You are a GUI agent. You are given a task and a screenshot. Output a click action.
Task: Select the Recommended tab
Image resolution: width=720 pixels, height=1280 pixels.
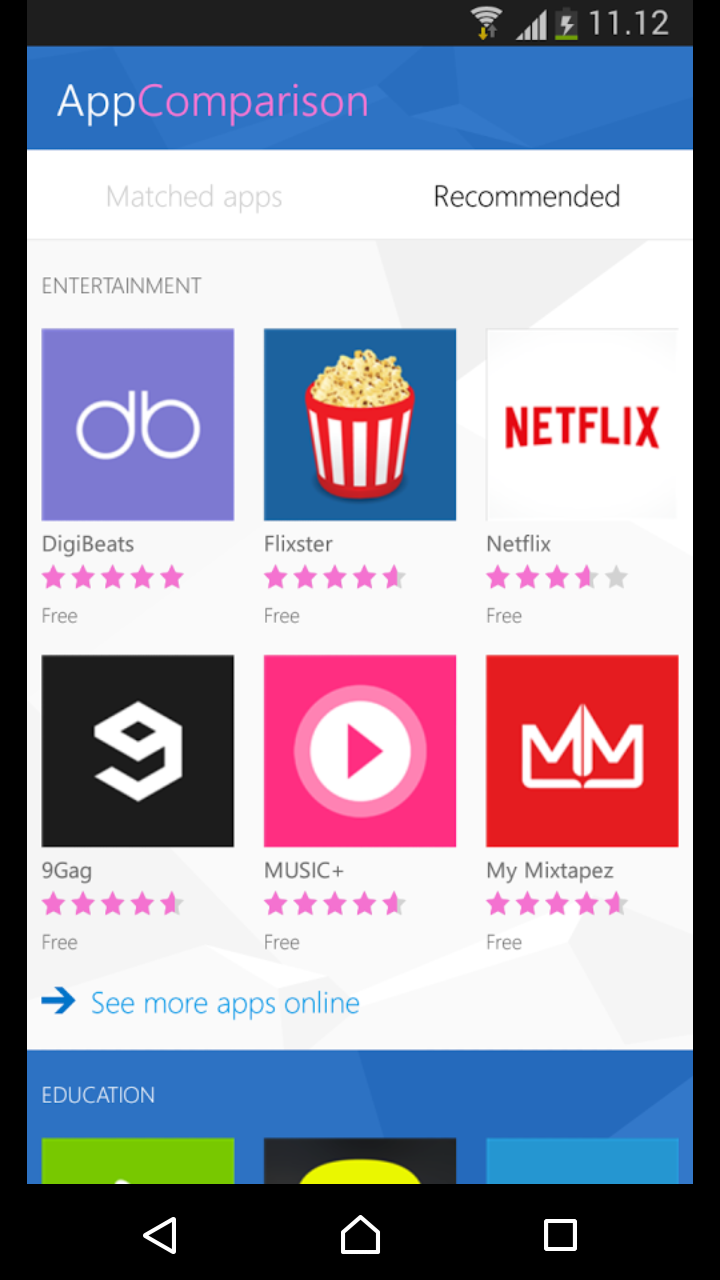point(526,196)
